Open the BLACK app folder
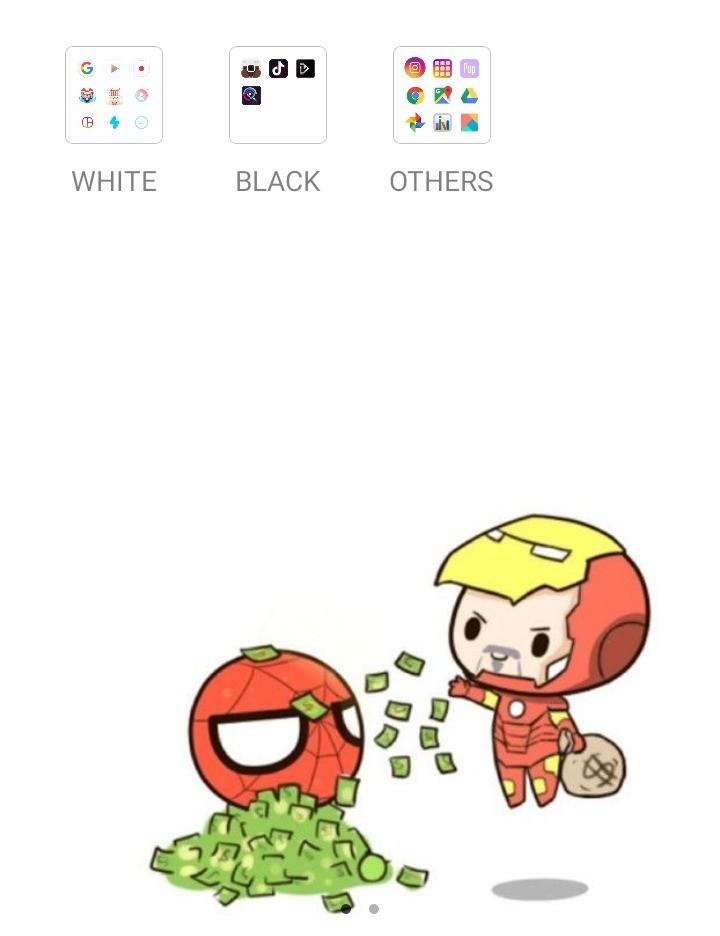Viewport: 720px width, 936px height. coord(278,95)
